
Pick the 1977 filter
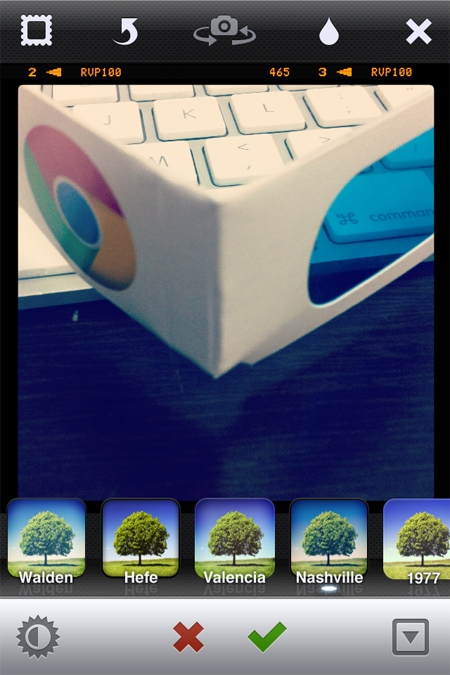click(x=417, y=542)
